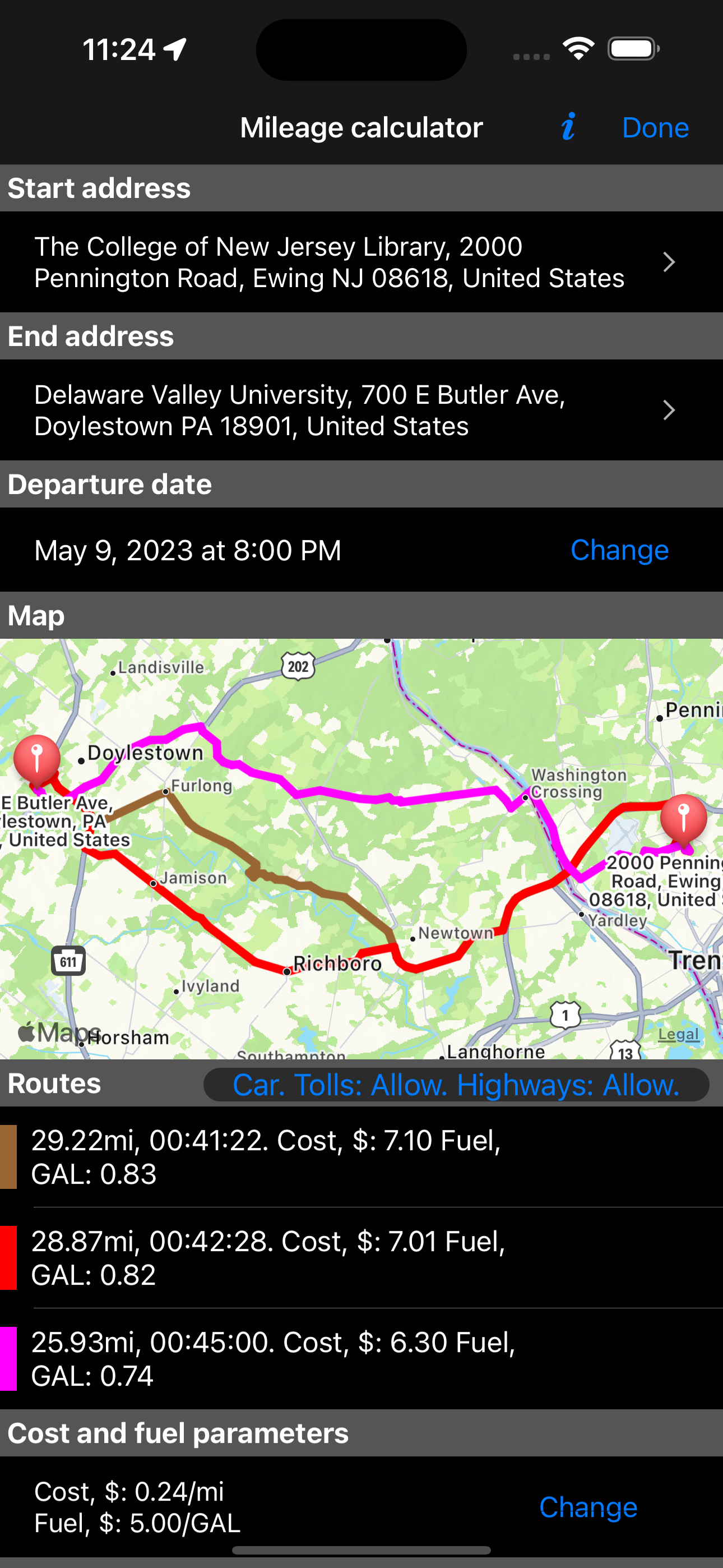Image resolution: width=723 pixels, height=1568 pixels.
Task: Open the Legal link on the map
Action: click(x=678, y=1034)
